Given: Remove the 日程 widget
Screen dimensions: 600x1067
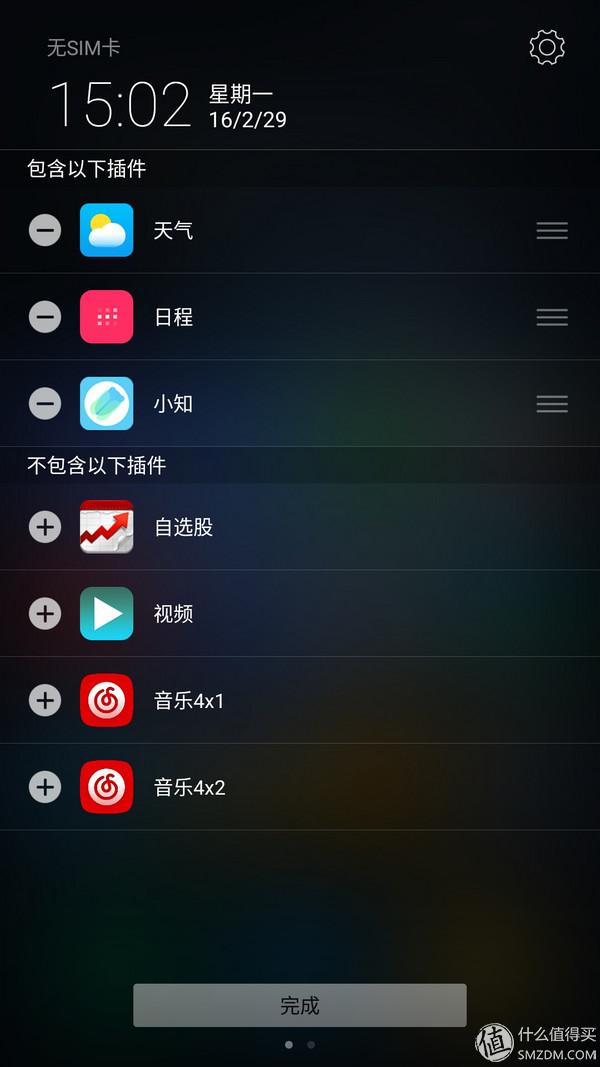Looking at the screenshot, I should click(45, 317).
